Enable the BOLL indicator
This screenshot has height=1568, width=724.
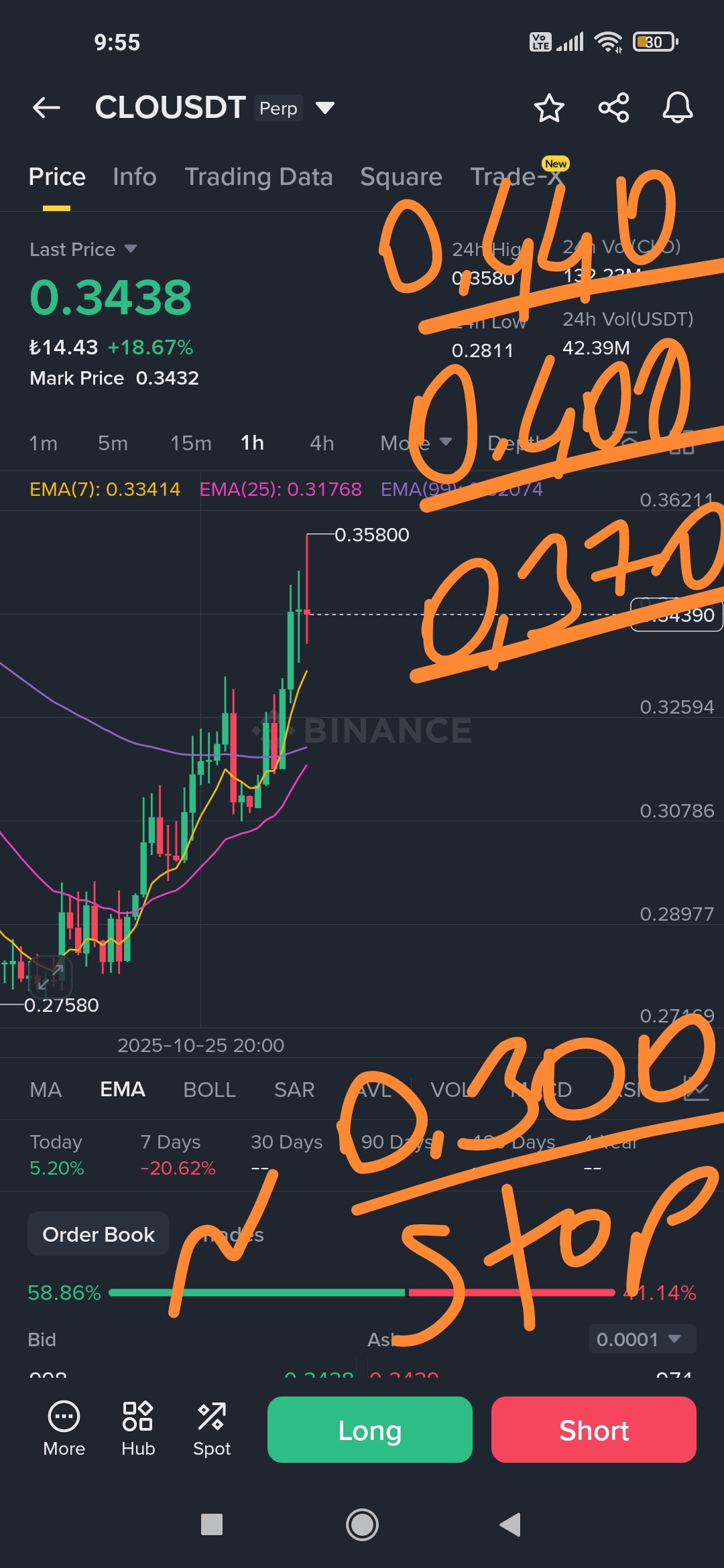coord(209,1090)
